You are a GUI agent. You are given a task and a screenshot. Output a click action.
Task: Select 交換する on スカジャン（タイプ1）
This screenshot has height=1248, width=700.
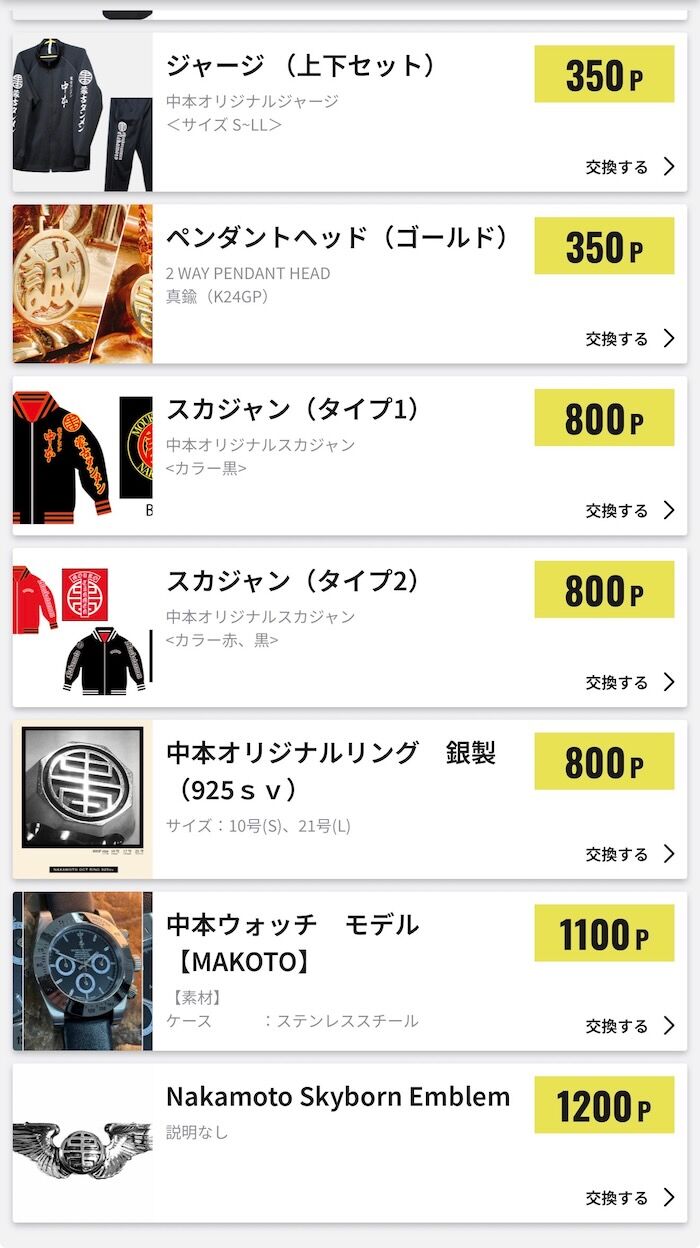630,511
